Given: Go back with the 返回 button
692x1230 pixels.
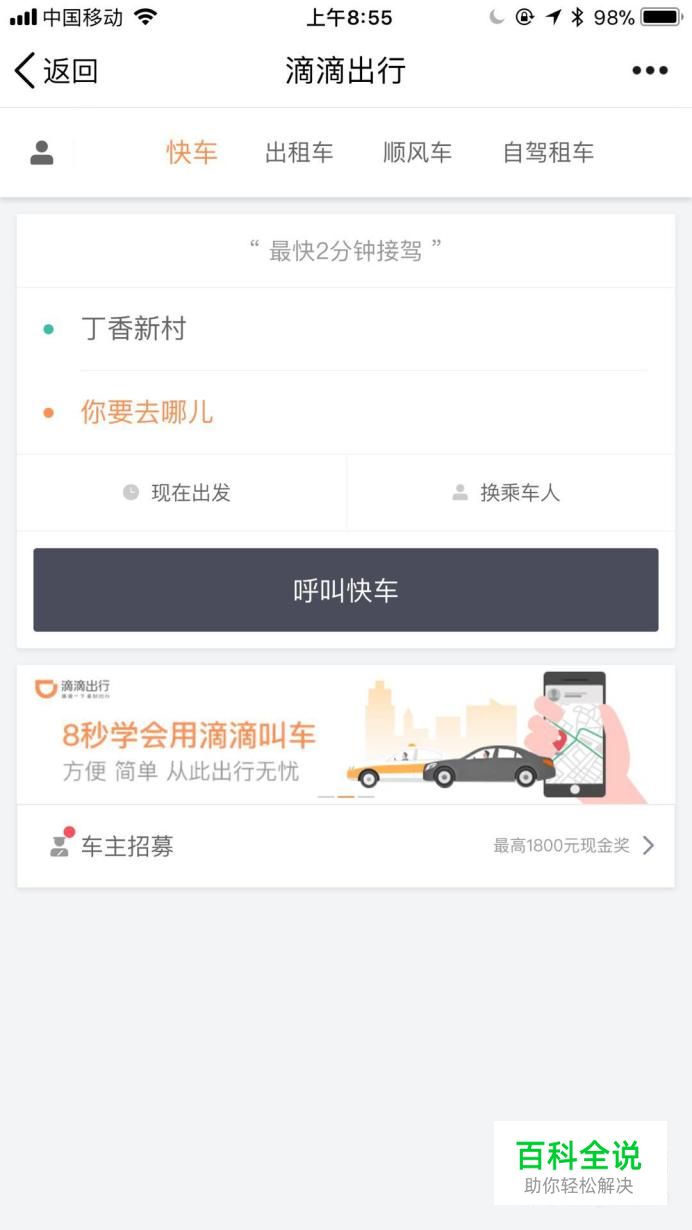Looking at the screenshot, I should (x=56, y=71).
